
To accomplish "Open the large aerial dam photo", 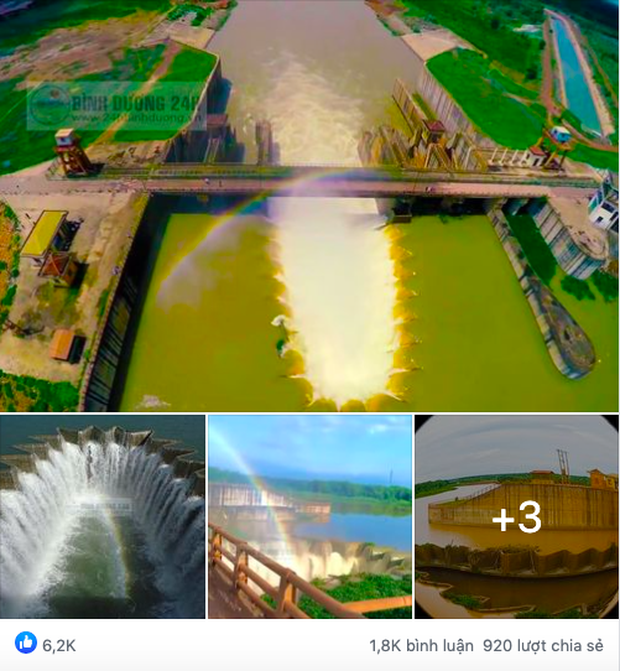I will [x=310, y=205].
